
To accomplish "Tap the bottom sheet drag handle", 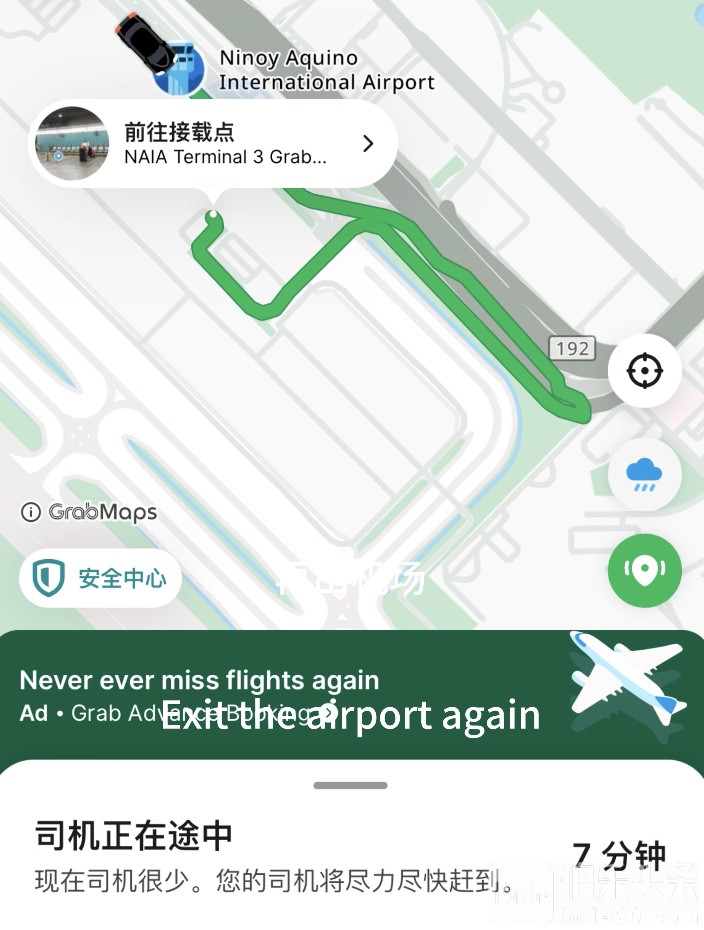I will (x=350, y=786).
